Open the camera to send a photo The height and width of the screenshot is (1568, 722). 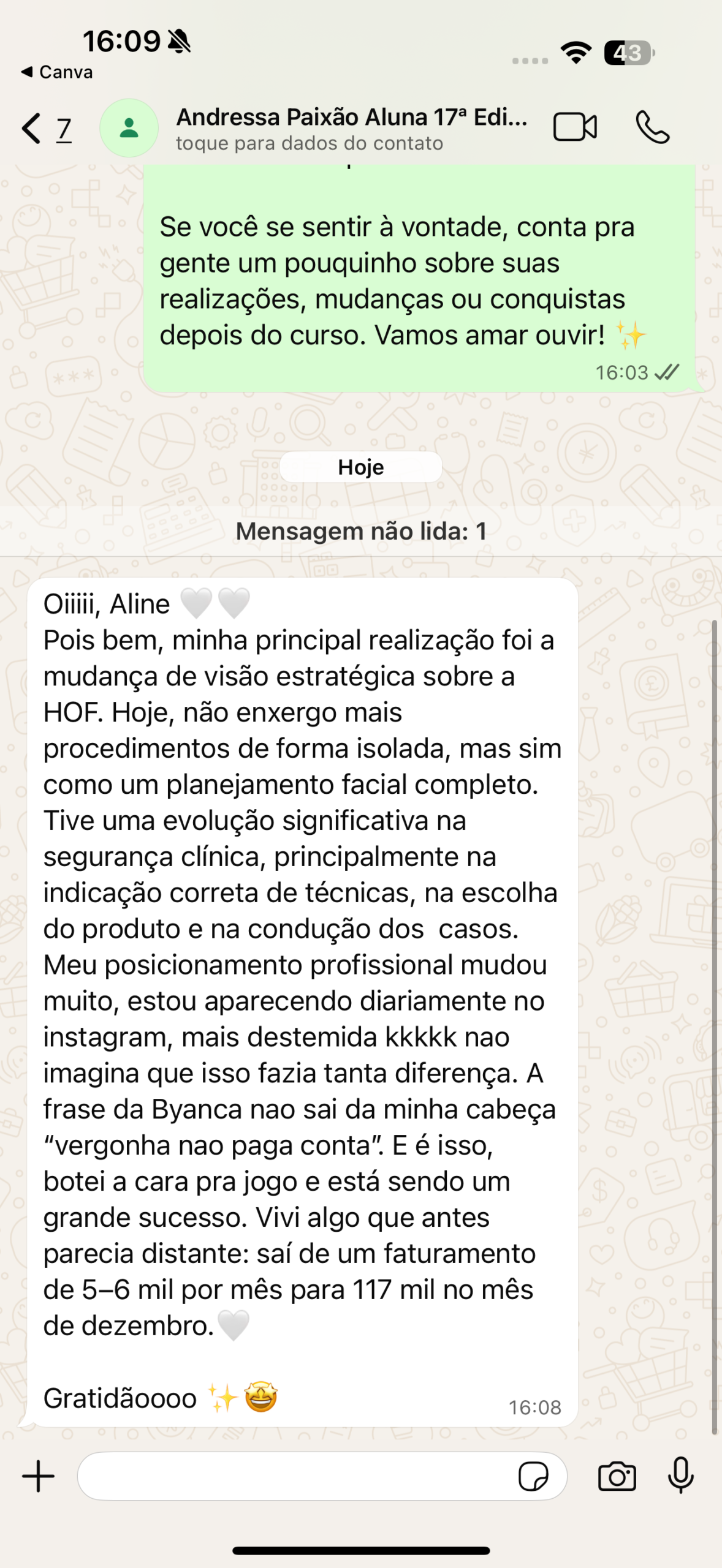pos(617,1476)
